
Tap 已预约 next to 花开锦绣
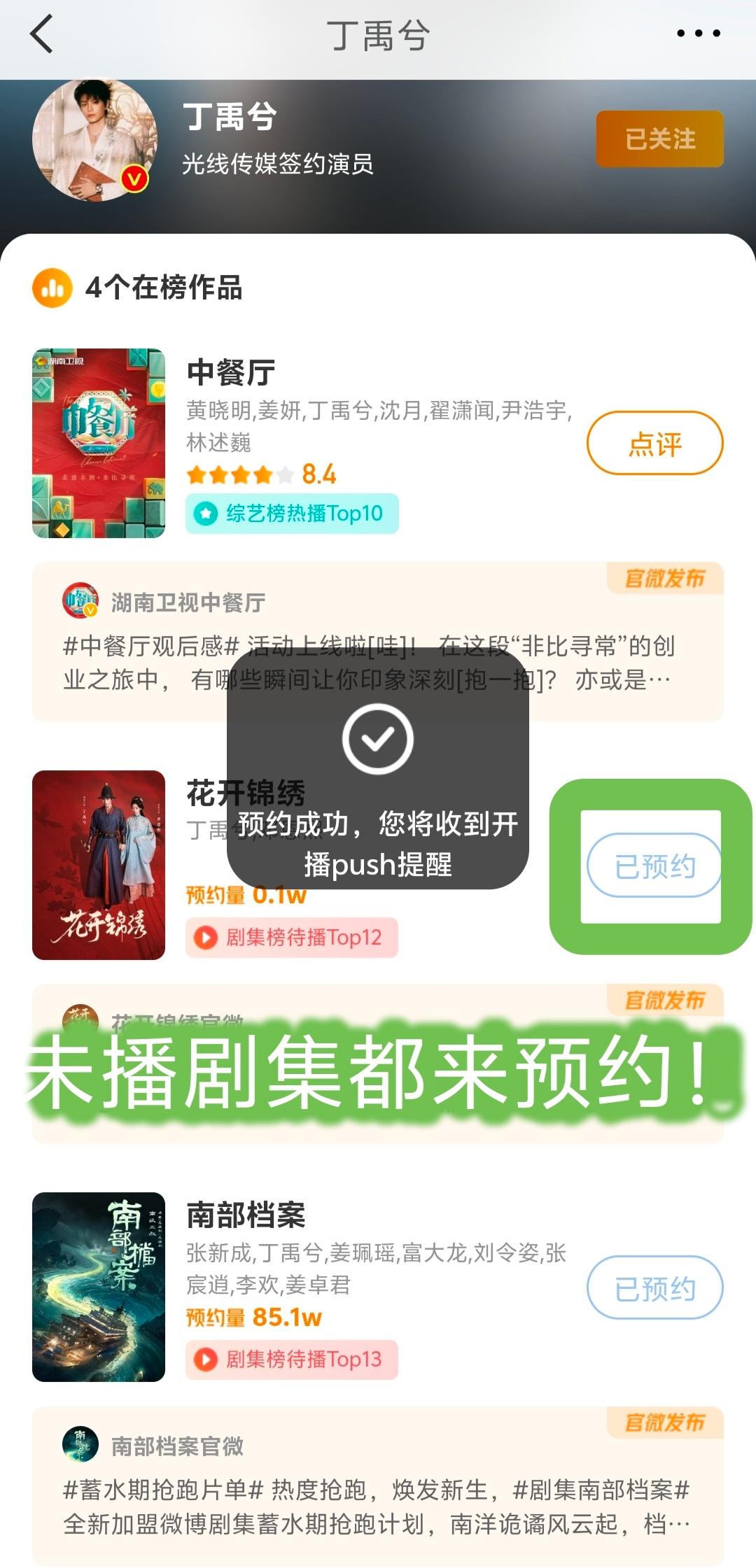click(x=654, y=866)
